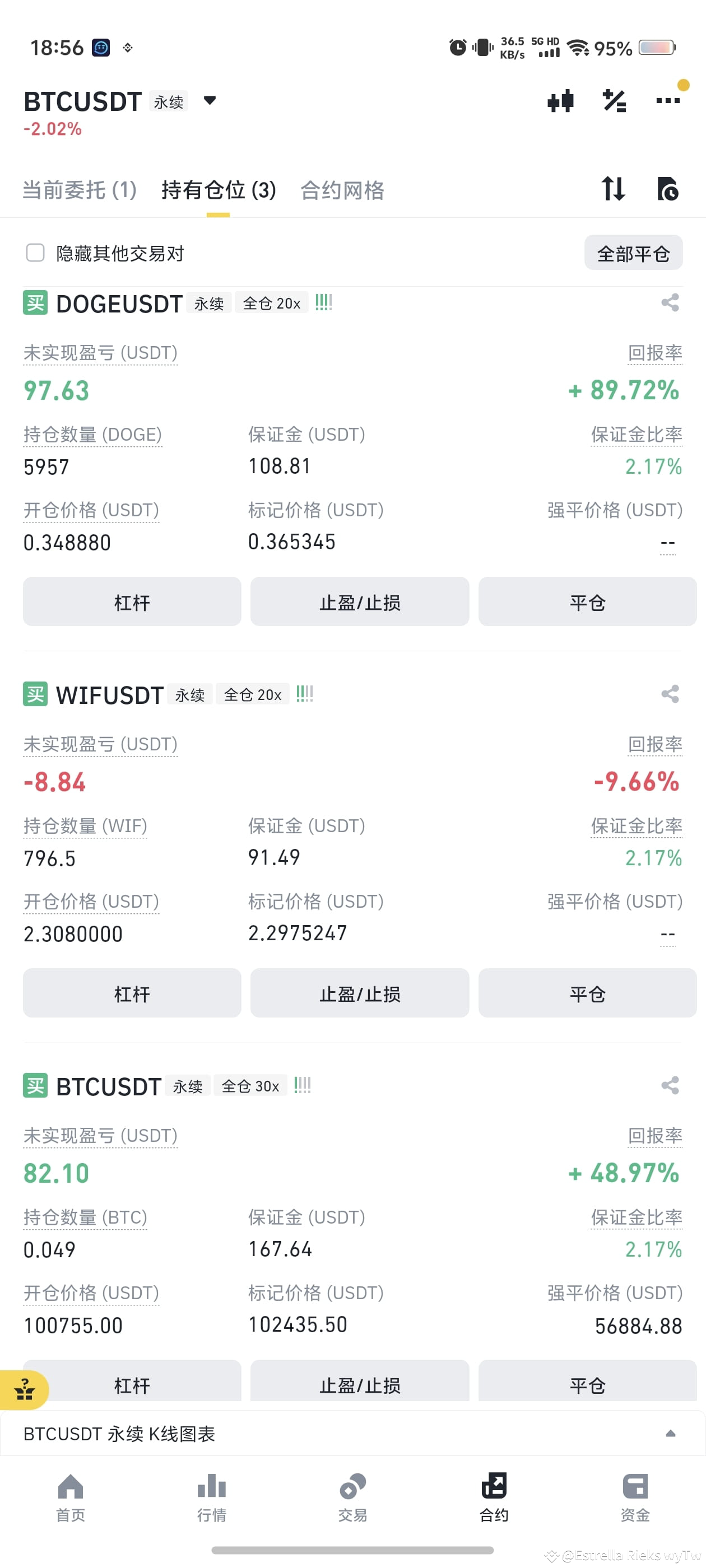Open the 资金 tab
Image resolution: width=706 pixels, height=1568 pixels.
point(635,1497)
